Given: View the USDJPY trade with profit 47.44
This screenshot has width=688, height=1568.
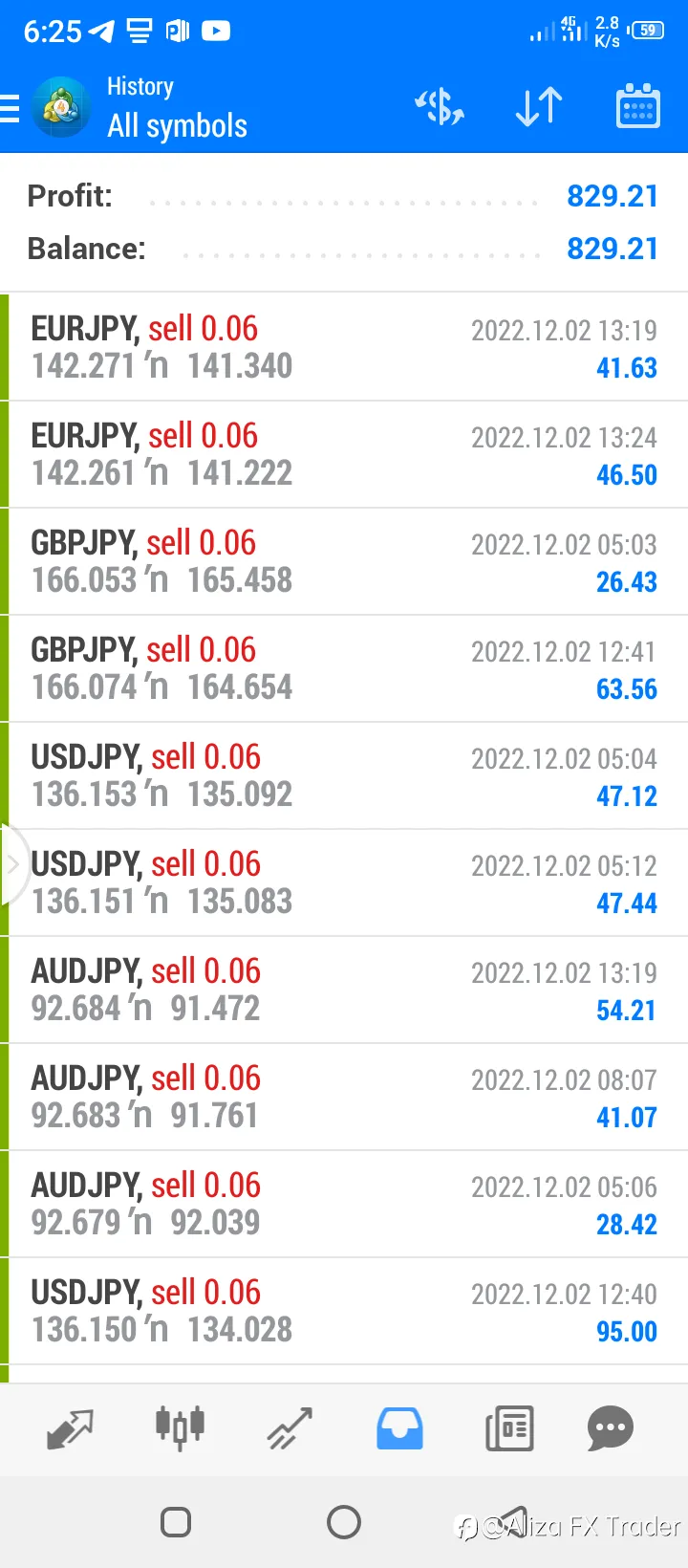Looking at the screenshot, I should click(x=344, y=882).
